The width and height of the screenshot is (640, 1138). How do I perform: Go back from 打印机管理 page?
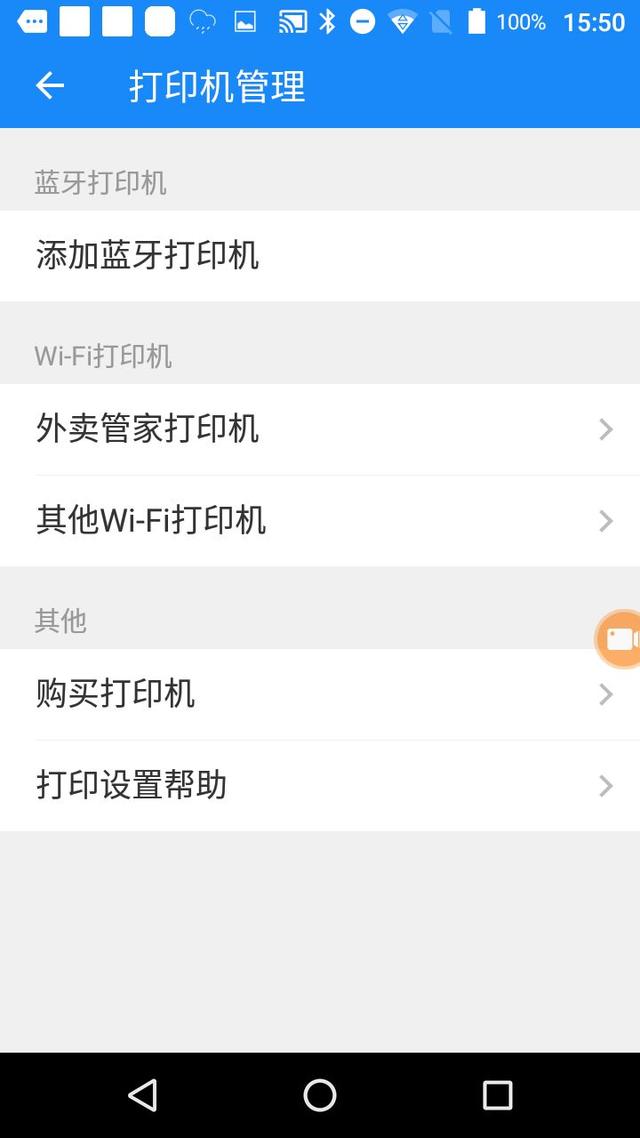[x=50, y=87]
